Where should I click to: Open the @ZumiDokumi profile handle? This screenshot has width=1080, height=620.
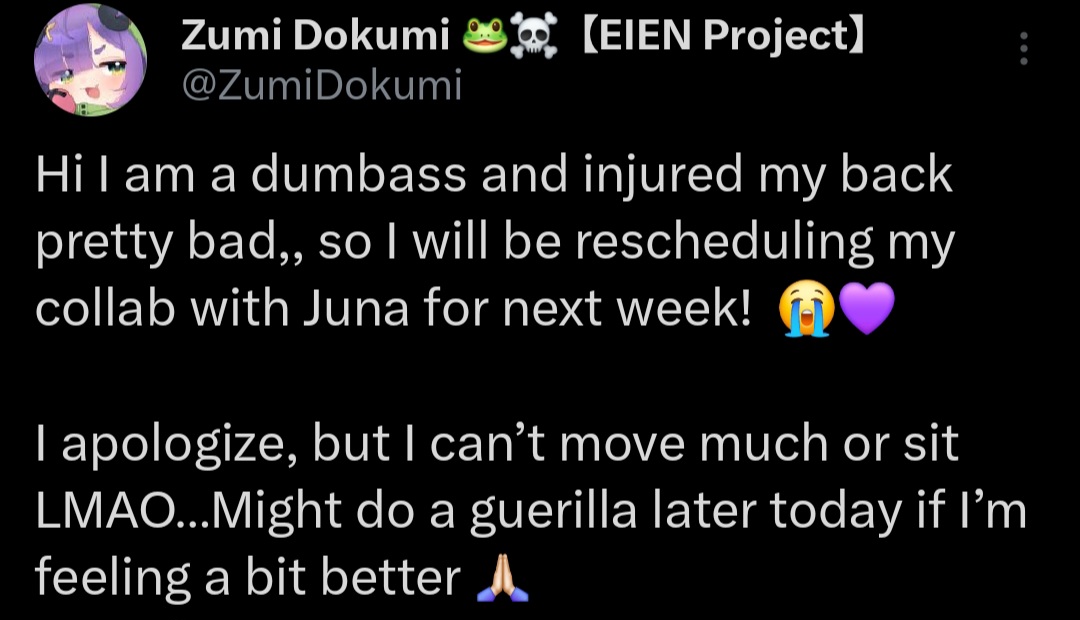click(x=321, y=87)
